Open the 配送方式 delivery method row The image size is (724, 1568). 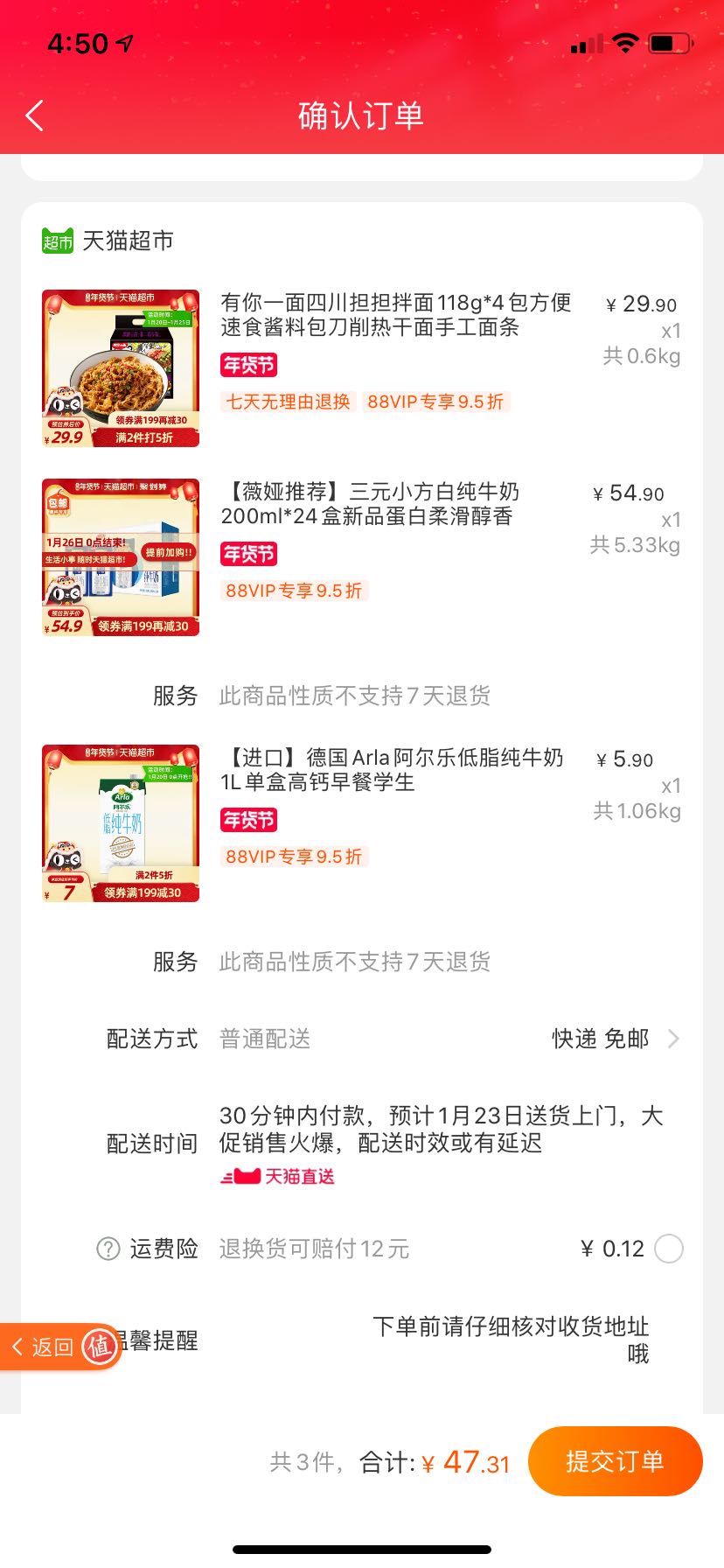(x=393, y=1039)
